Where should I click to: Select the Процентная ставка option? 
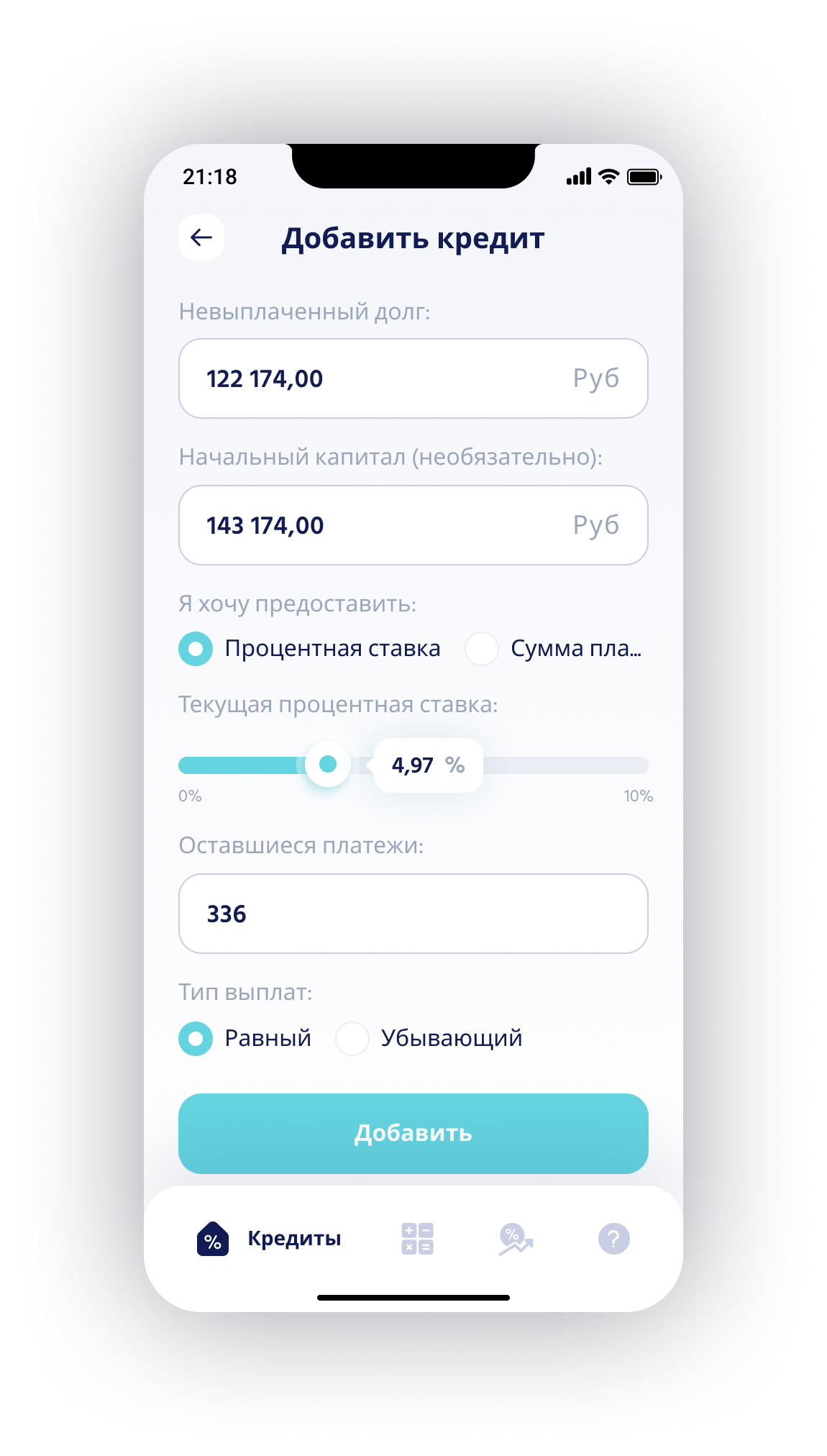[196, 649]
